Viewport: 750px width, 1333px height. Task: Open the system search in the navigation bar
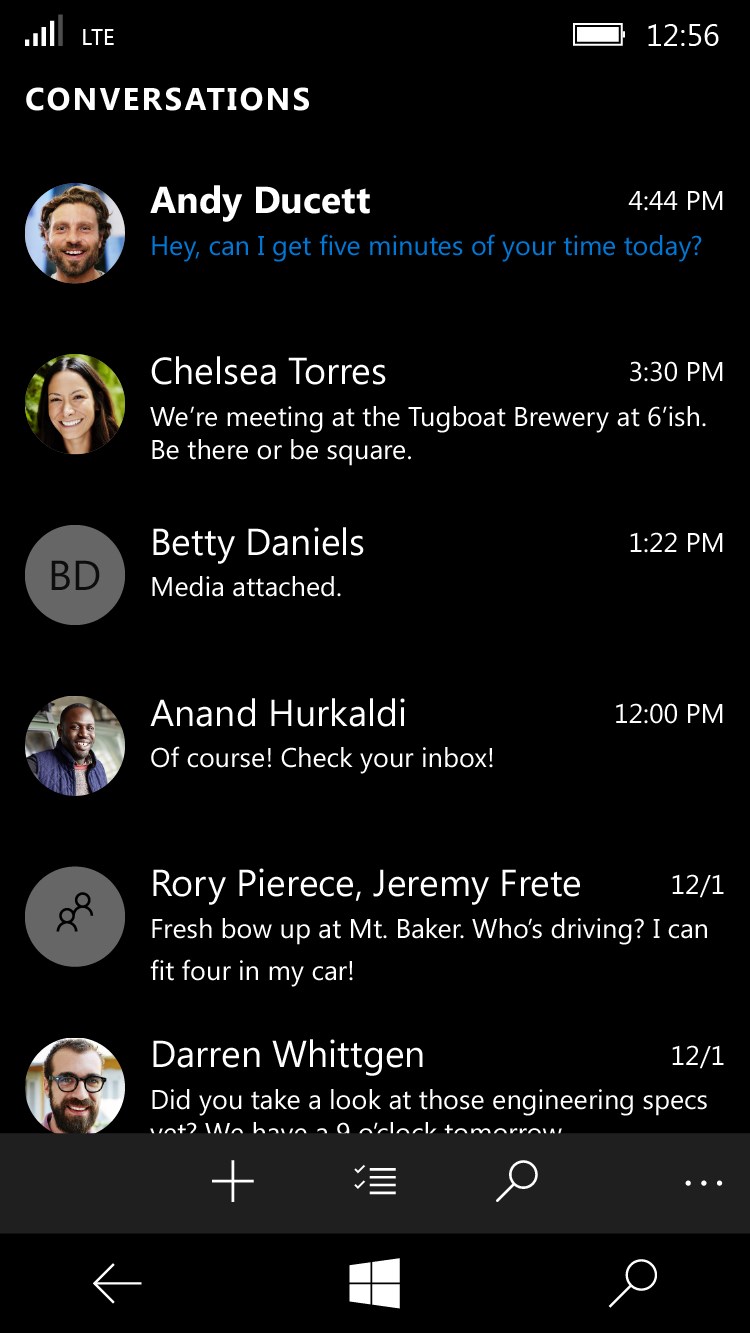(x=633, y=1283)
